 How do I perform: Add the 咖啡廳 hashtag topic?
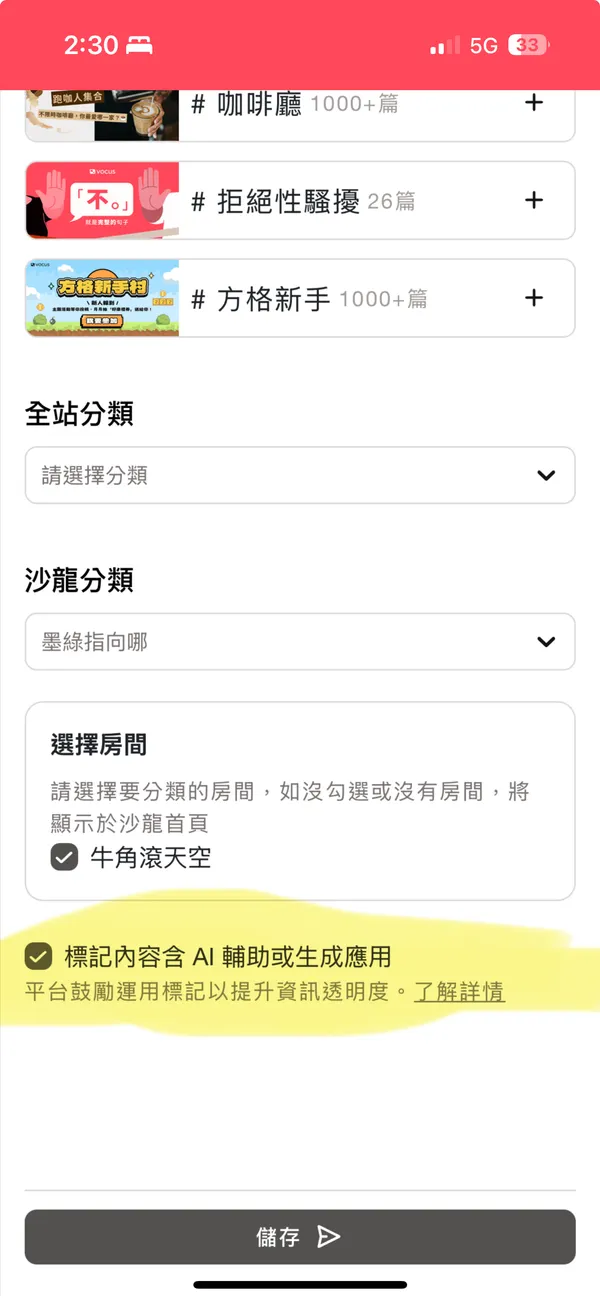[x=534, y=103]
